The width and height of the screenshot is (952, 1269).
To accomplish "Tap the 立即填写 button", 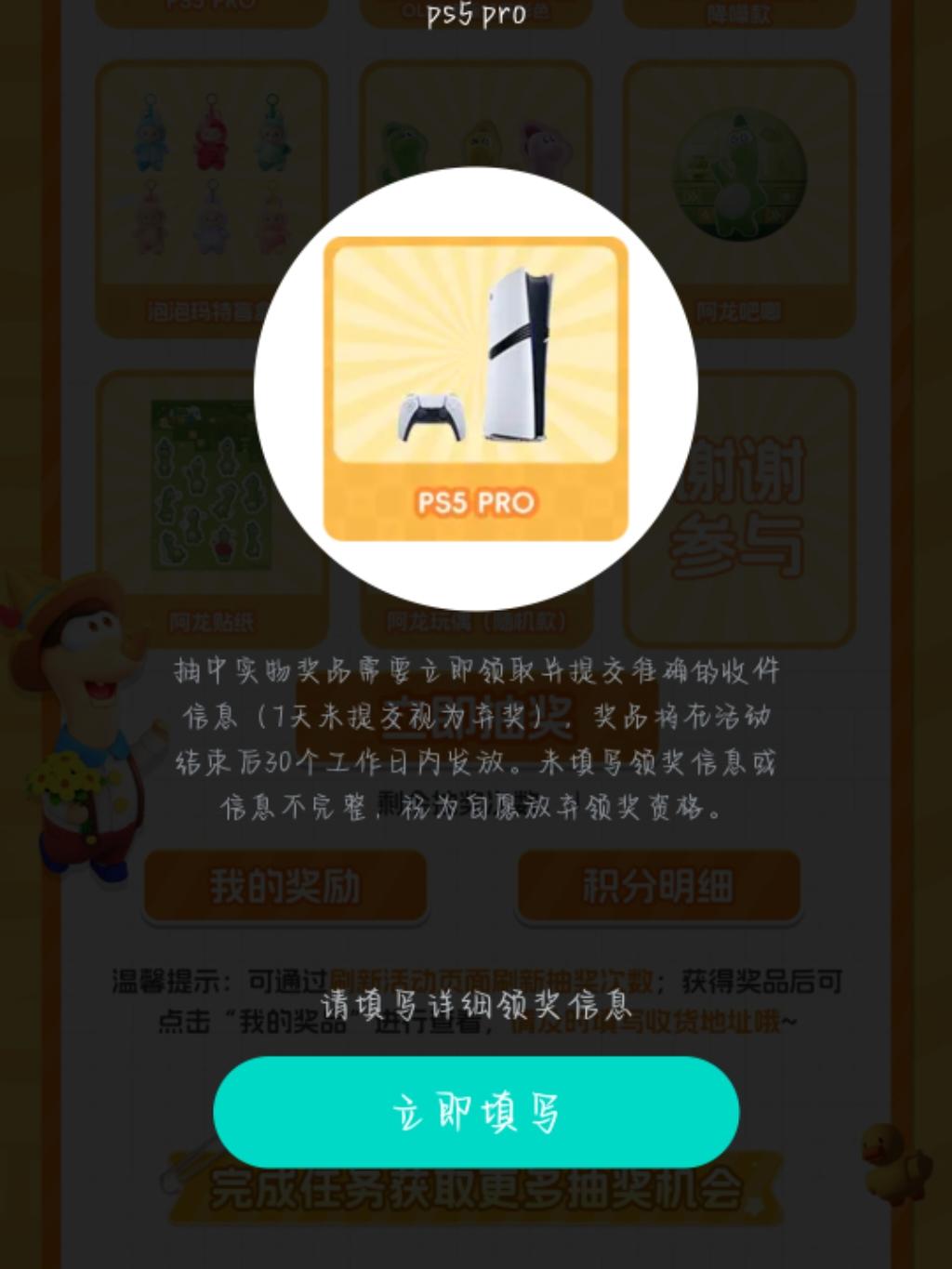I will click(x=476, y=1116).
